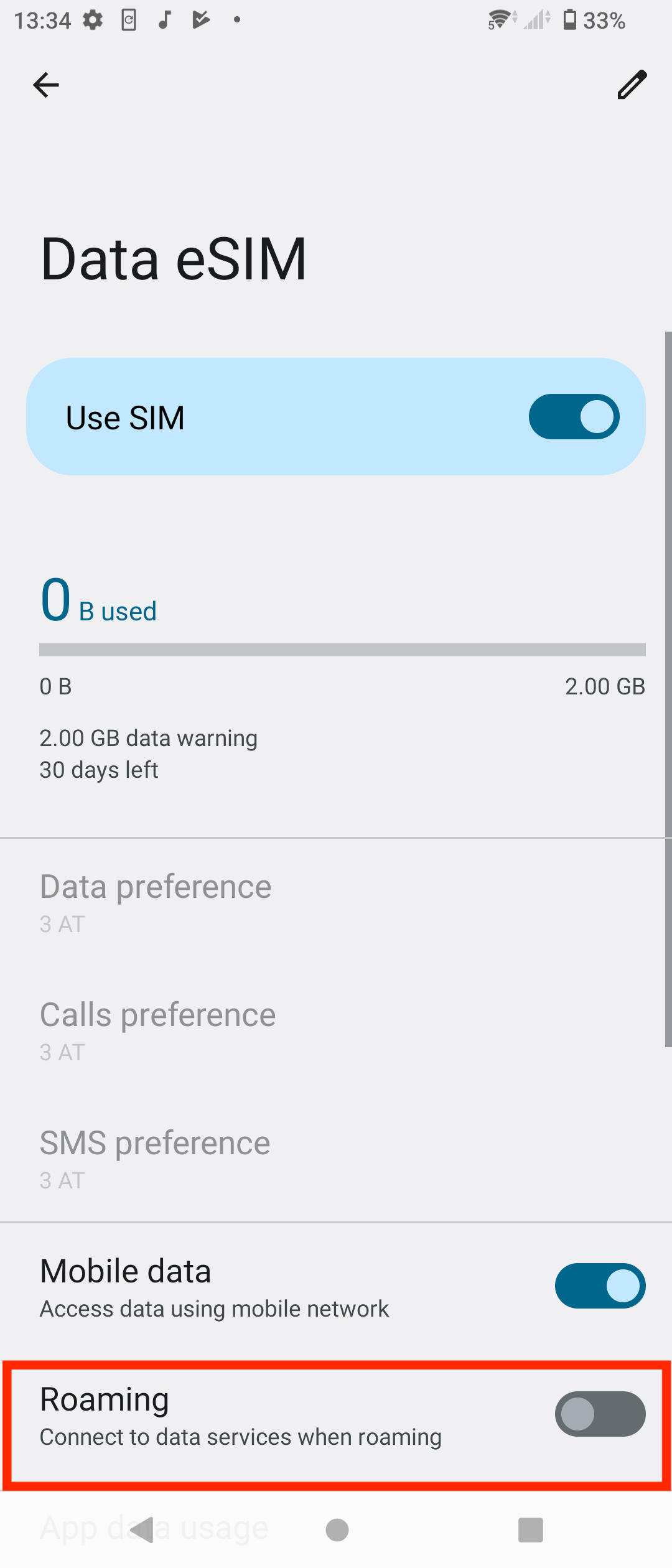The image size is (672, 1568).
Task: Tap the 2.00 GB data warning setting
Action: [x=148, y=737]
